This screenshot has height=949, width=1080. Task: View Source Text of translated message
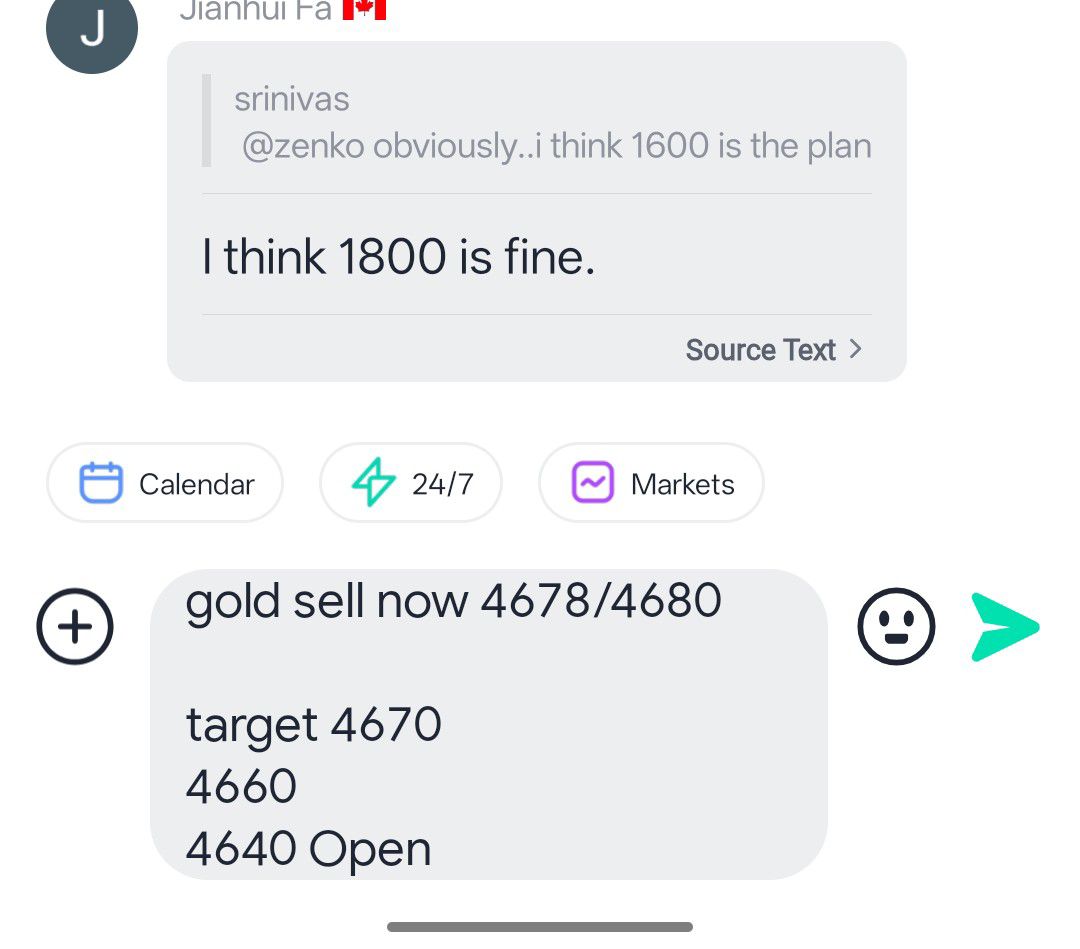pyautogui.click(x=772, y=349)
